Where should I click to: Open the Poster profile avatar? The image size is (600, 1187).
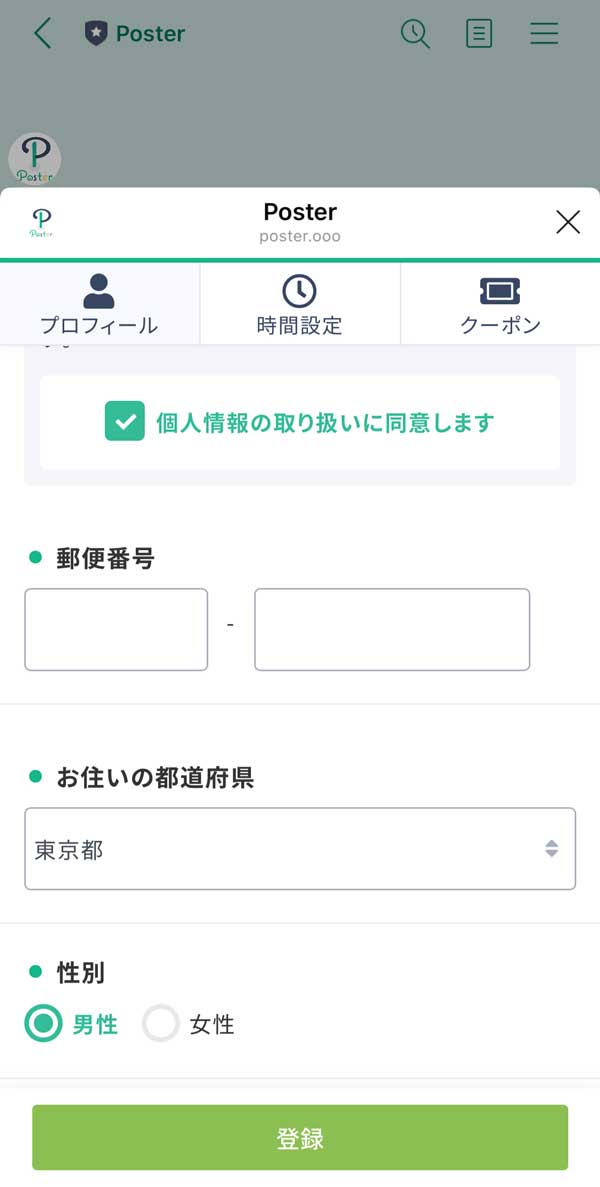pyautogui.click(x=35, y=158)
